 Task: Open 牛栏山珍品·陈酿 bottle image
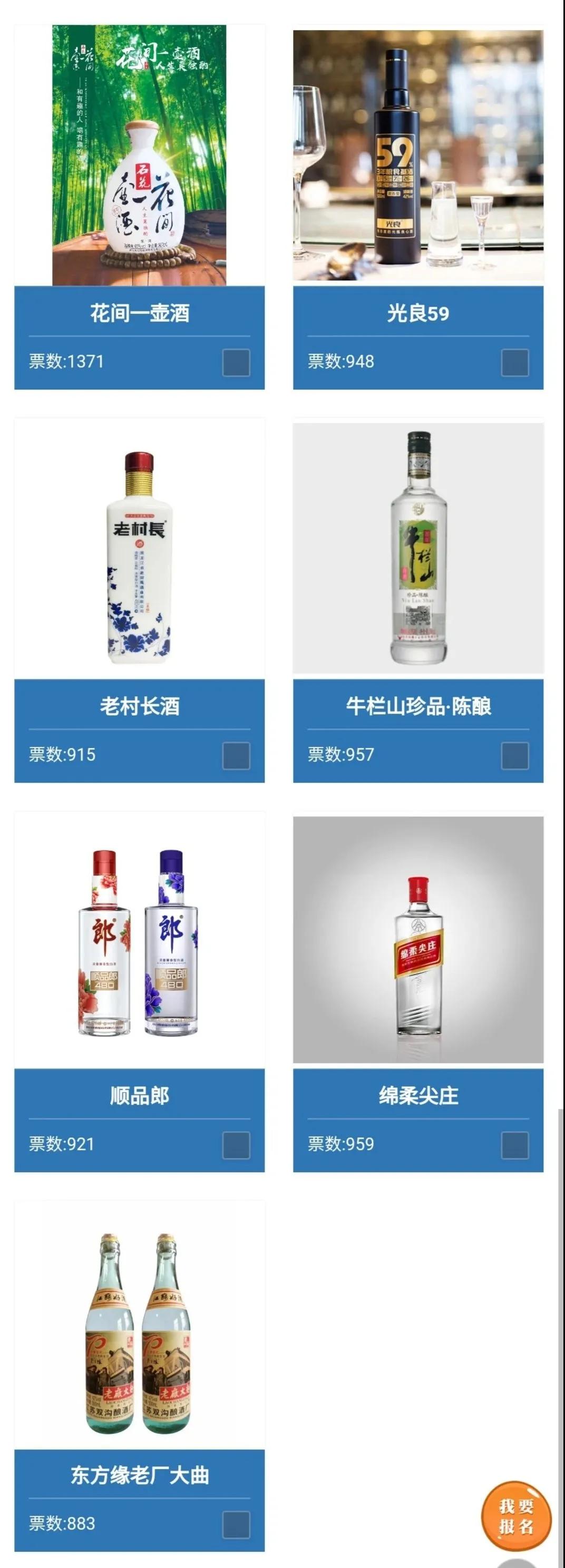click(417, 548)
